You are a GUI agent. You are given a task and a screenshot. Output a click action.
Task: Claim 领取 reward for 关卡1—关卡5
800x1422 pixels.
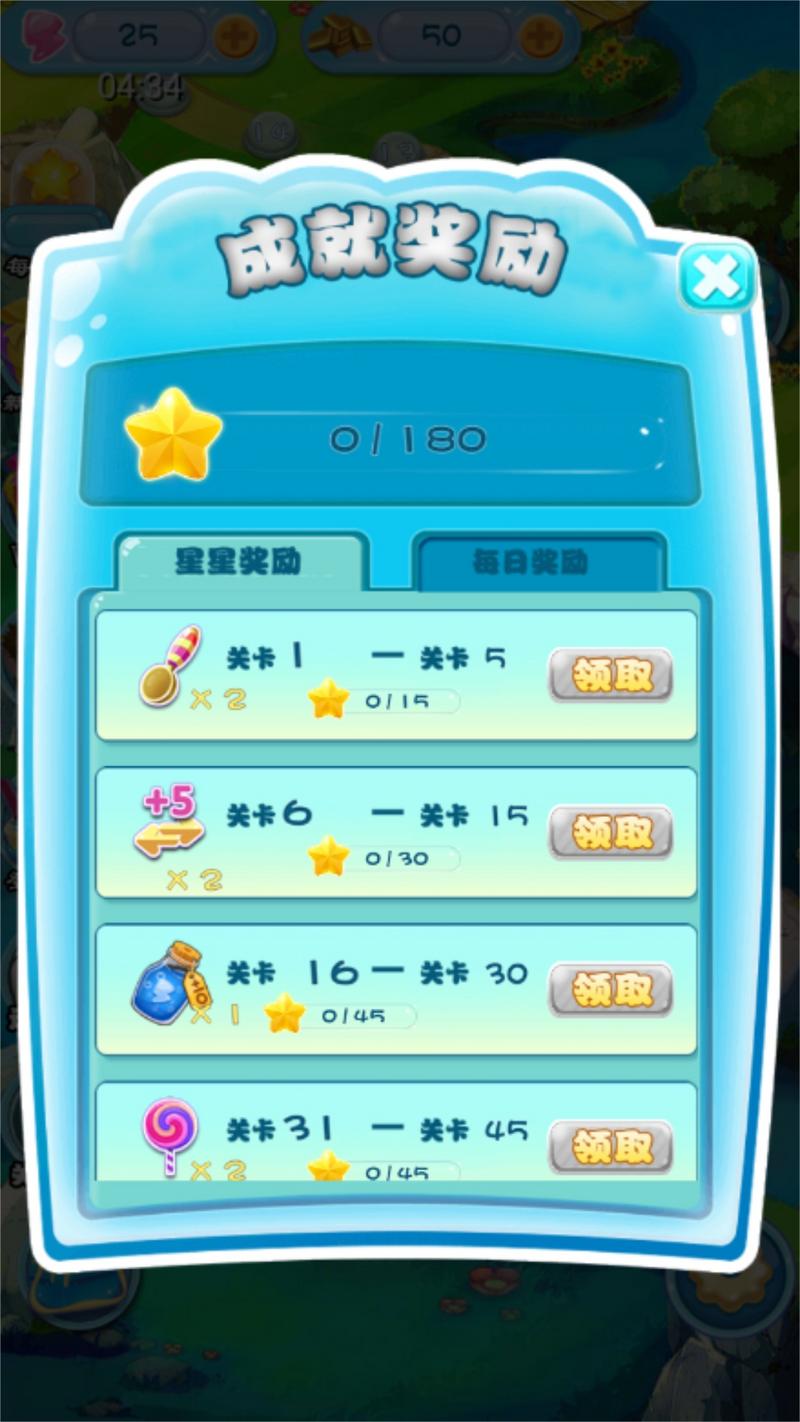click(610, 676)
